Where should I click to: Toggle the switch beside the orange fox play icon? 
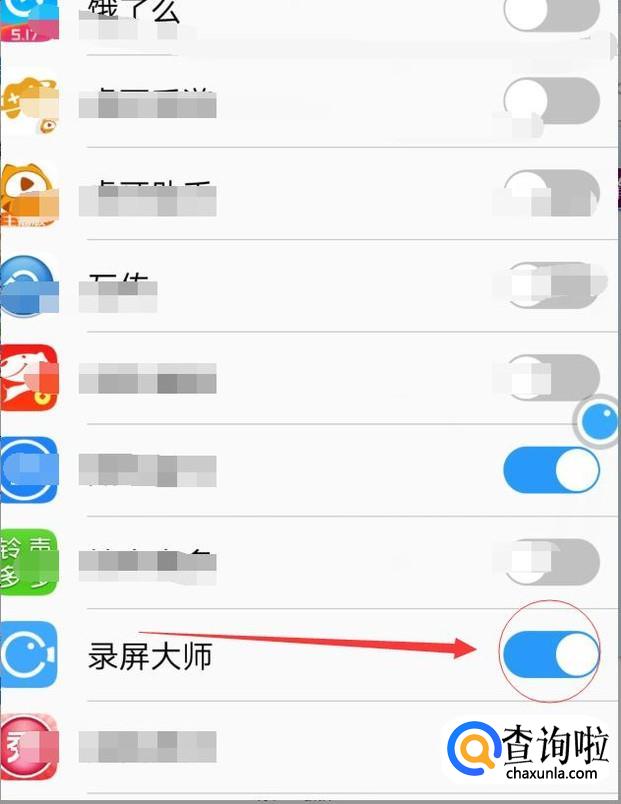[x=551, y=192]
